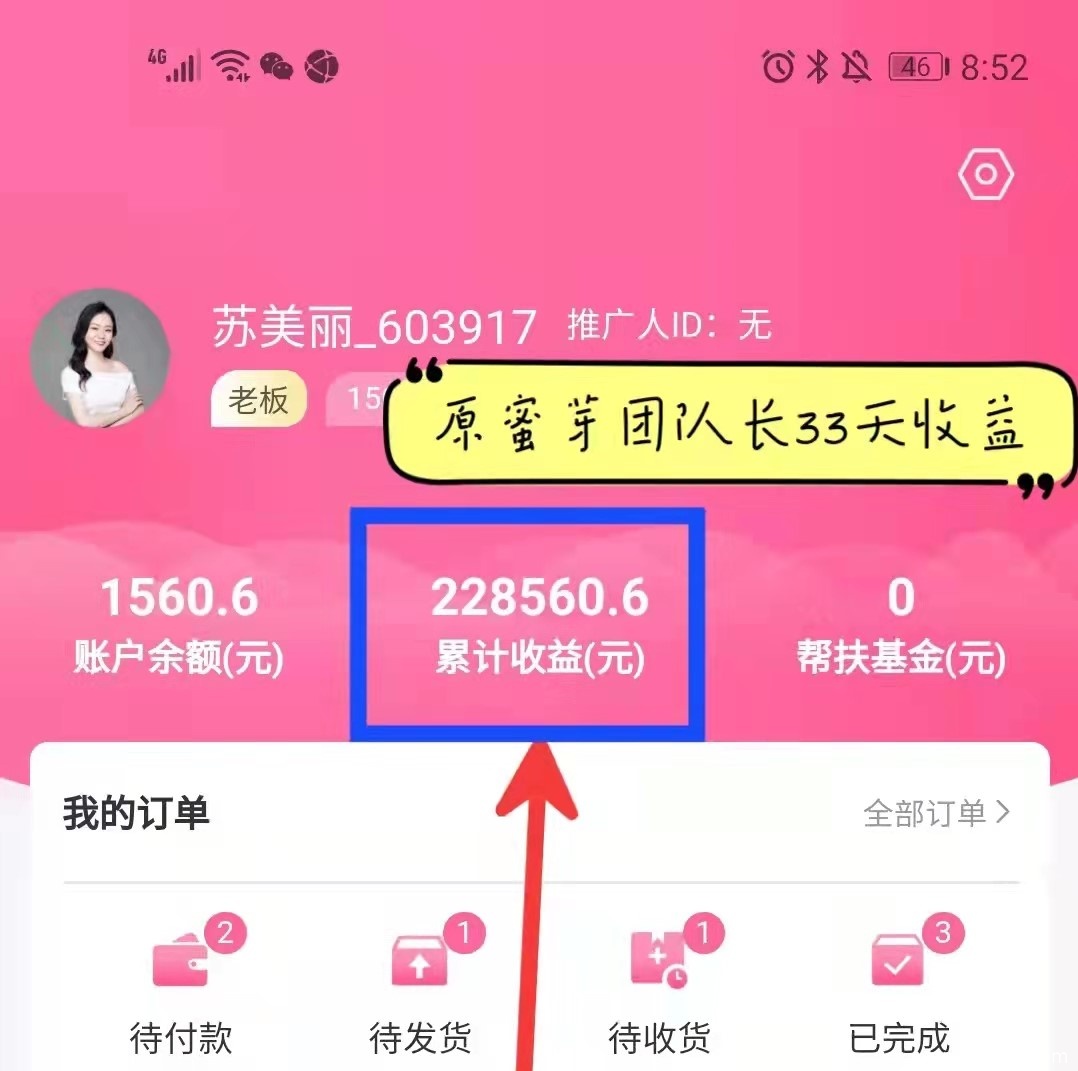Tap the profile avatar photo
Viewport: 1078px width, 1071px height.
[100, 360]
